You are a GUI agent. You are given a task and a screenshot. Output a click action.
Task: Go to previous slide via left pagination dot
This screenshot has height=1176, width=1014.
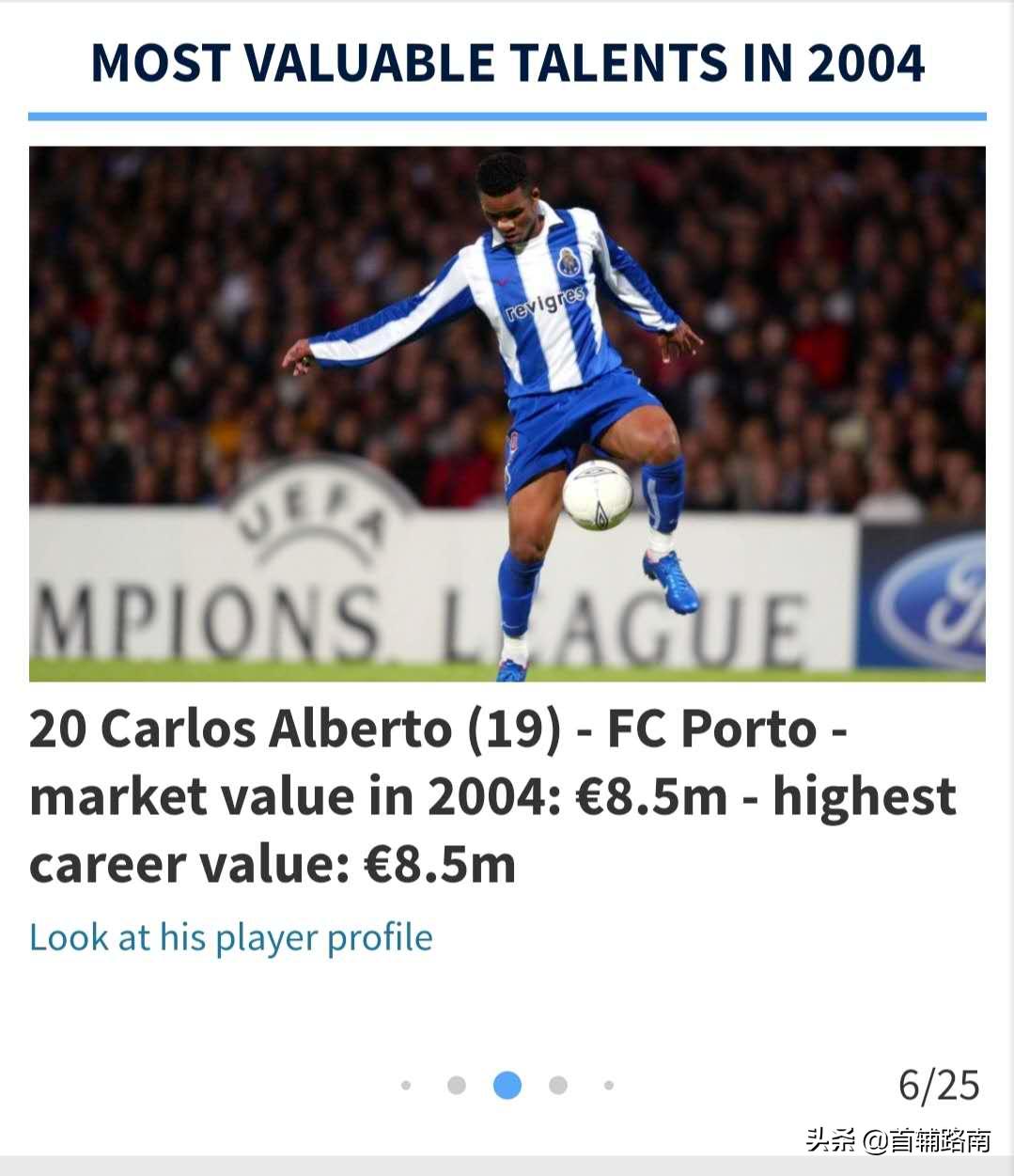(x=457, y=1085)
